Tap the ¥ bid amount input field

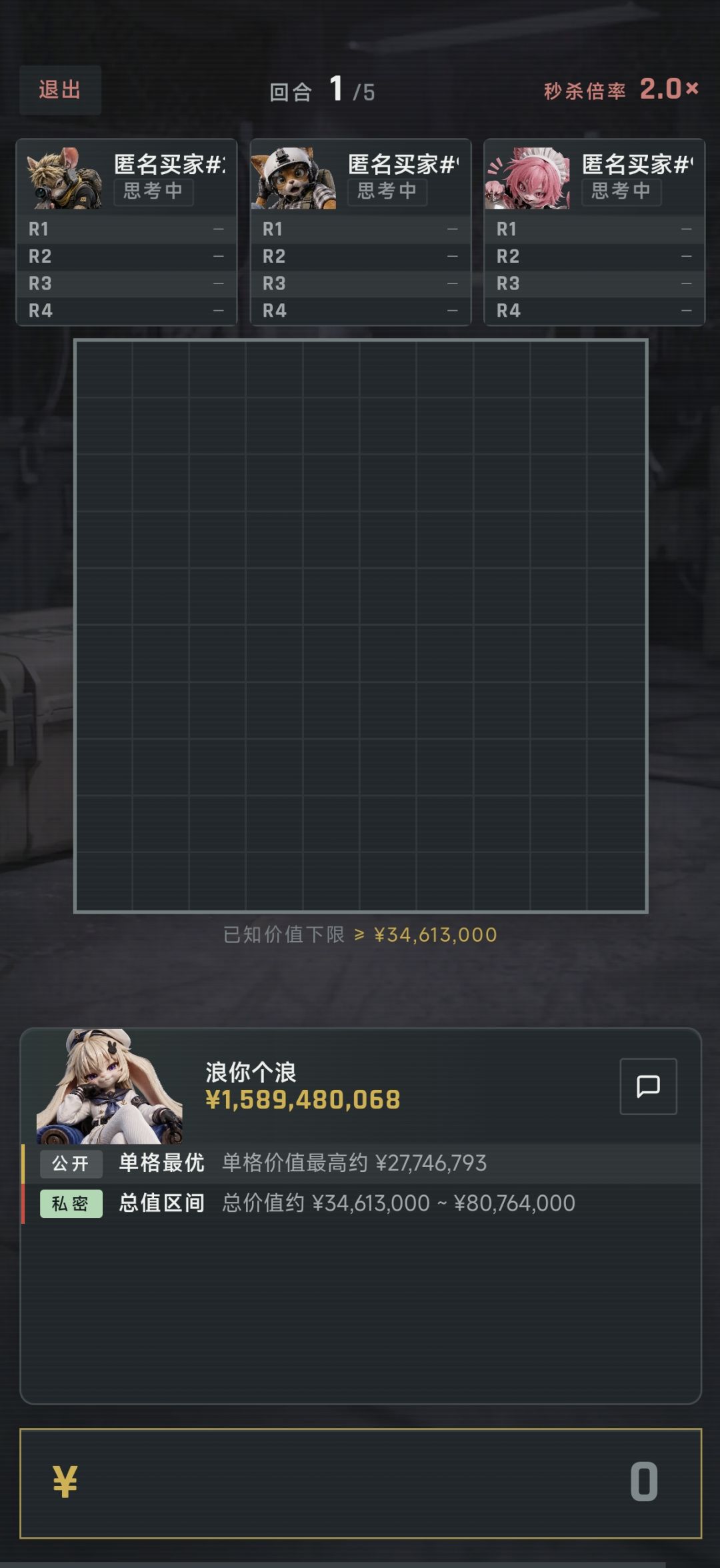[361, 1483]
